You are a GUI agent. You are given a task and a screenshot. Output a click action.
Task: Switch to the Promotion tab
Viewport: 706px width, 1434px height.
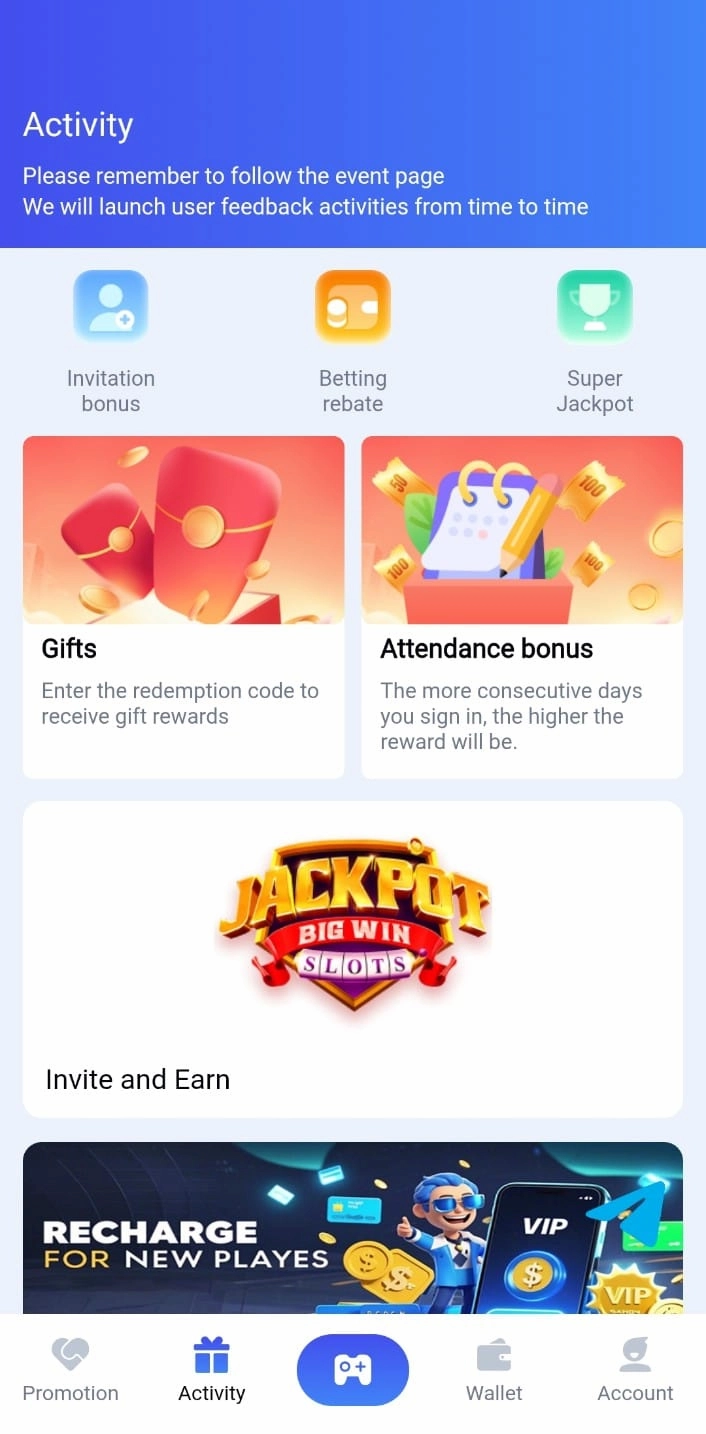[70, 1370]
